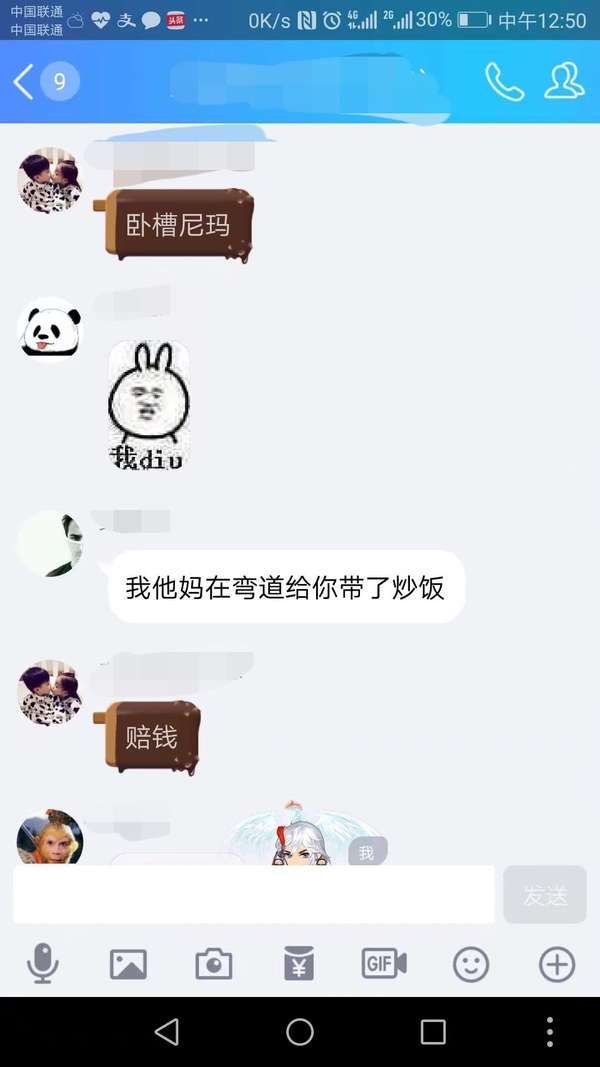The height and width of the screenshot is (1067, 600).
Task: Send a red packet with the ¥ icon
Action: [299, 964]
